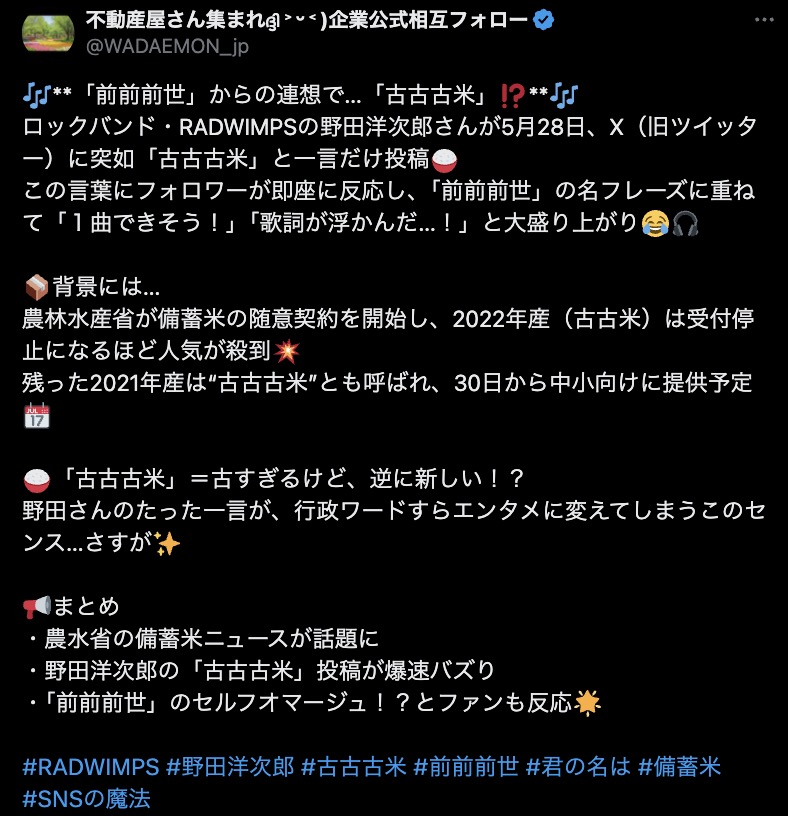Open WADAEMON_jp profile avatar

click(47, 31)
